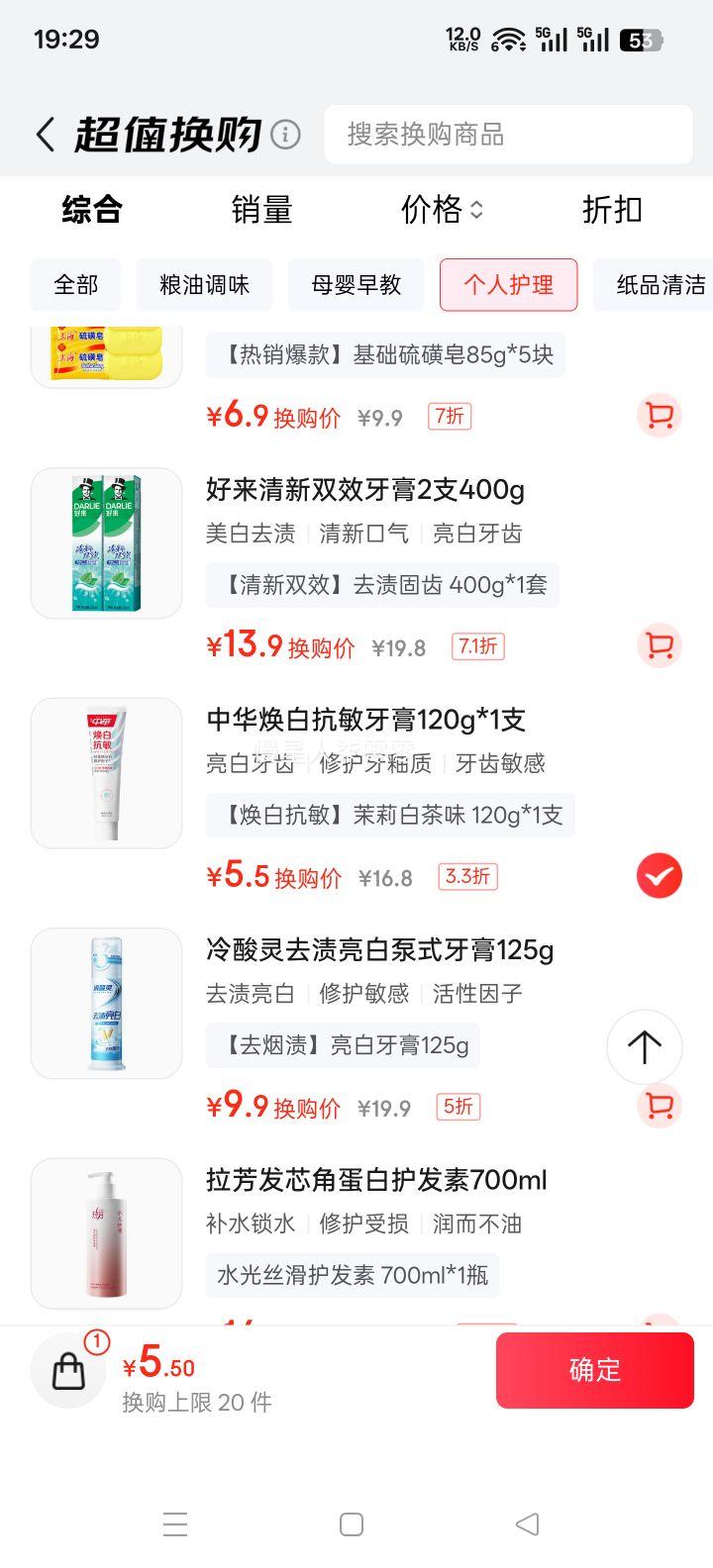
Task: Add 基础硫磺皂 to cart via cart icon
Action: pyautogui.click(x=660, y=416)
